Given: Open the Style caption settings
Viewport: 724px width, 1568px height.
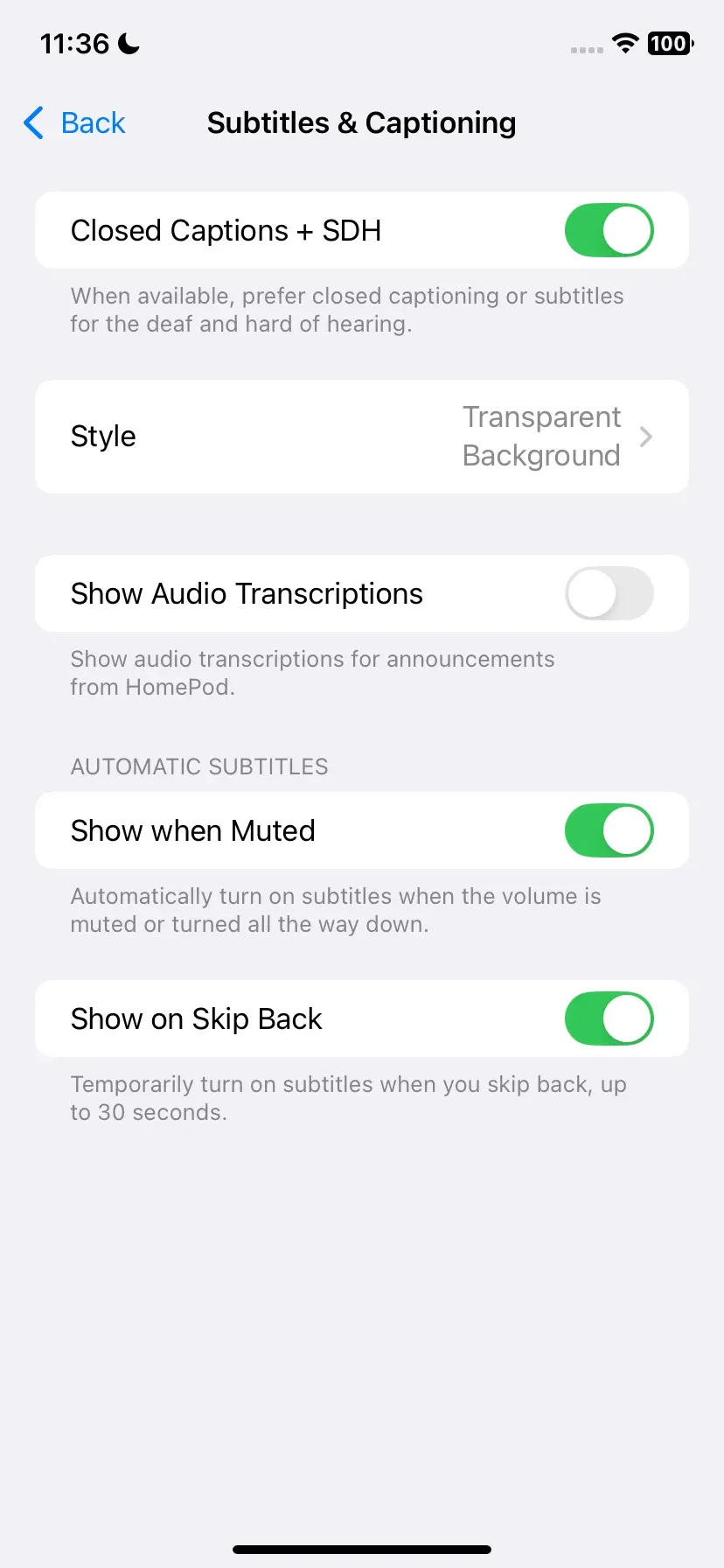Looking at the screenshot, I should pos(362,437).
